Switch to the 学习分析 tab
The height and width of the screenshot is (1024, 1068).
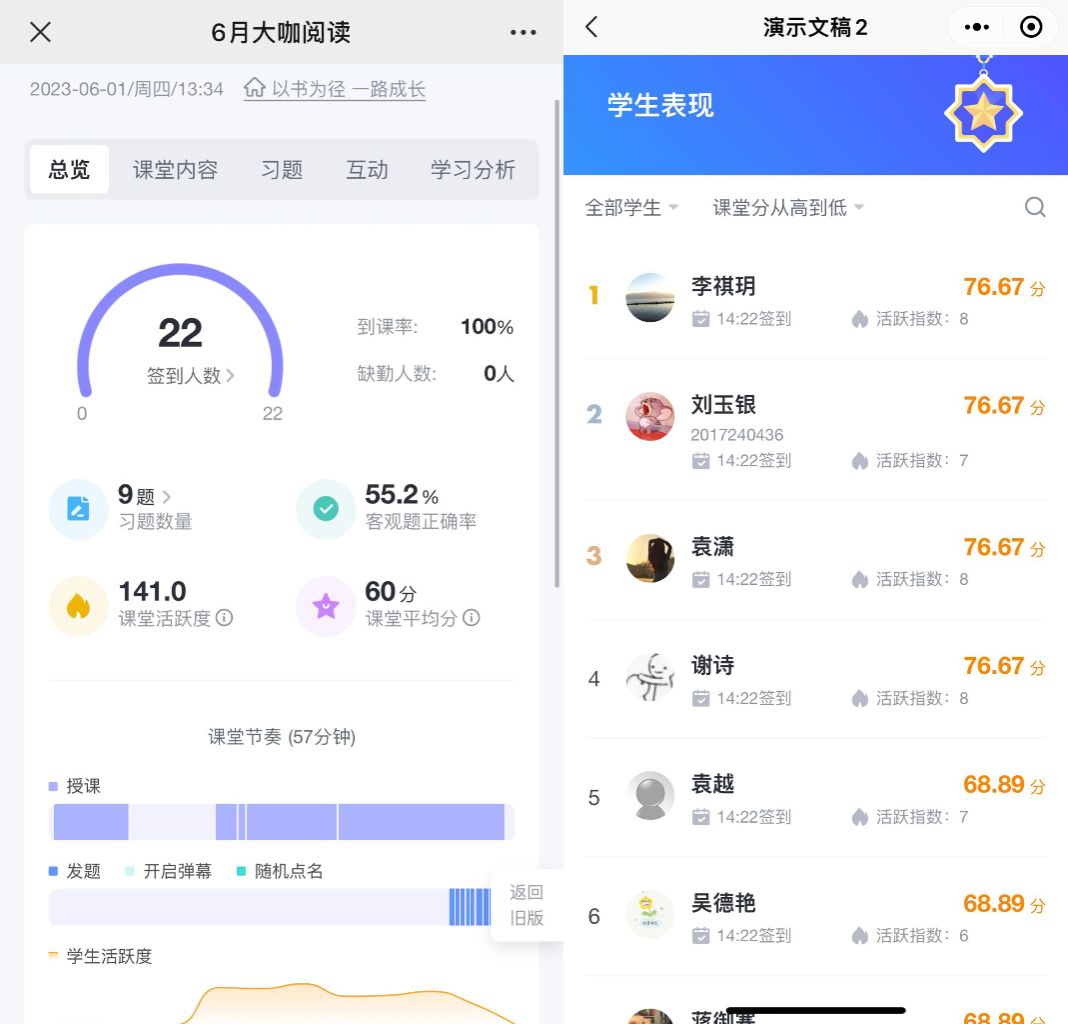[x=473, y=170]
